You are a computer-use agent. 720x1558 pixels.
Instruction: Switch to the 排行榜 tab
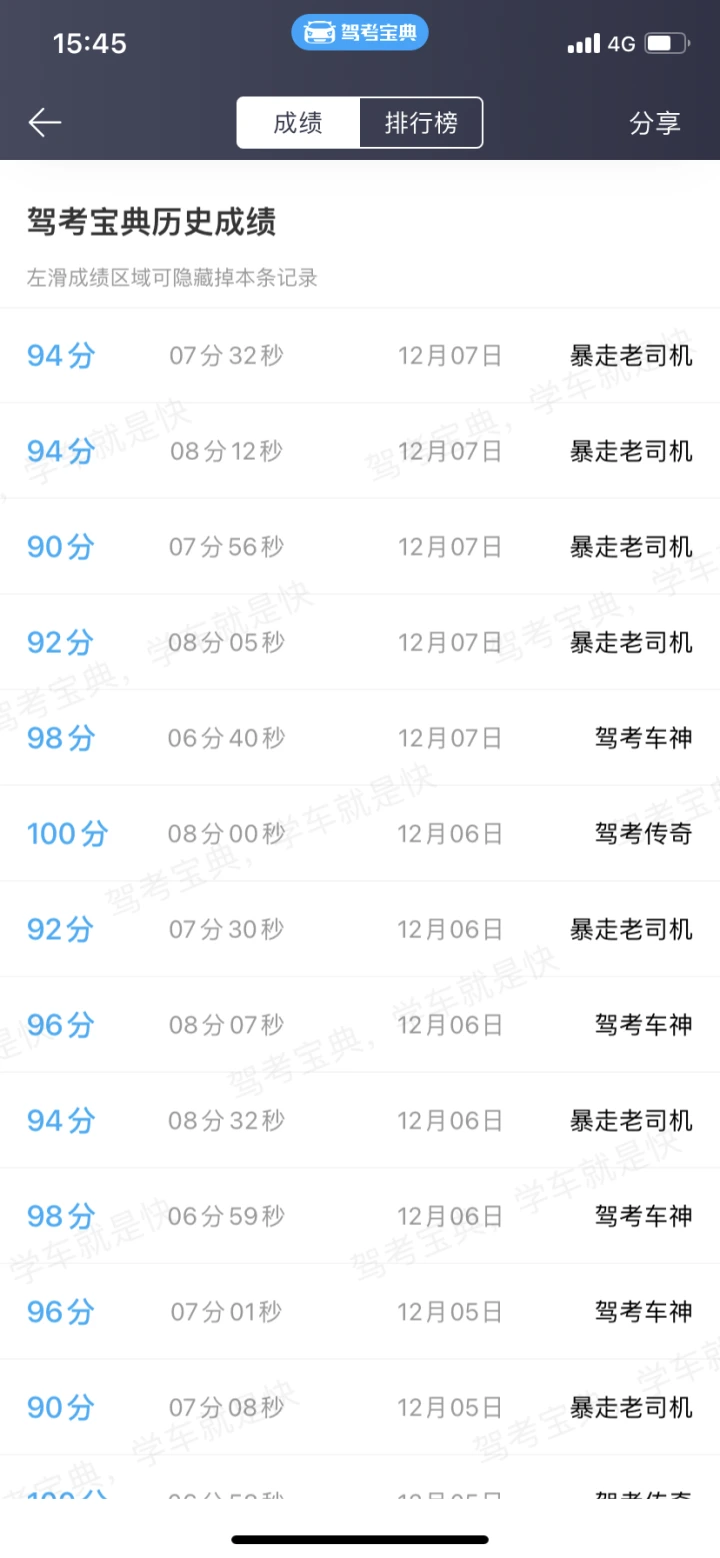[x=421, y=123]
